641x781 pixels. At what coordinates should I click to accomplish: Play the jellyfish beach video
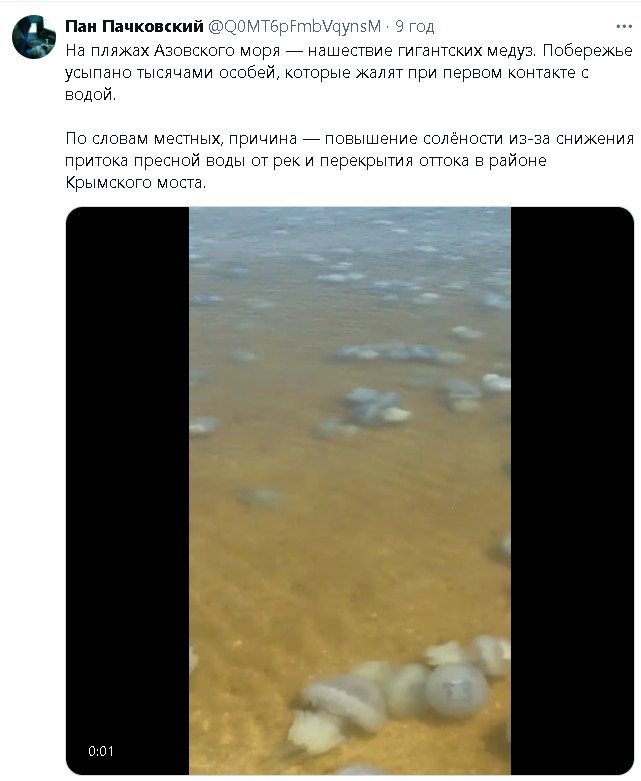[x=349, y=490]
